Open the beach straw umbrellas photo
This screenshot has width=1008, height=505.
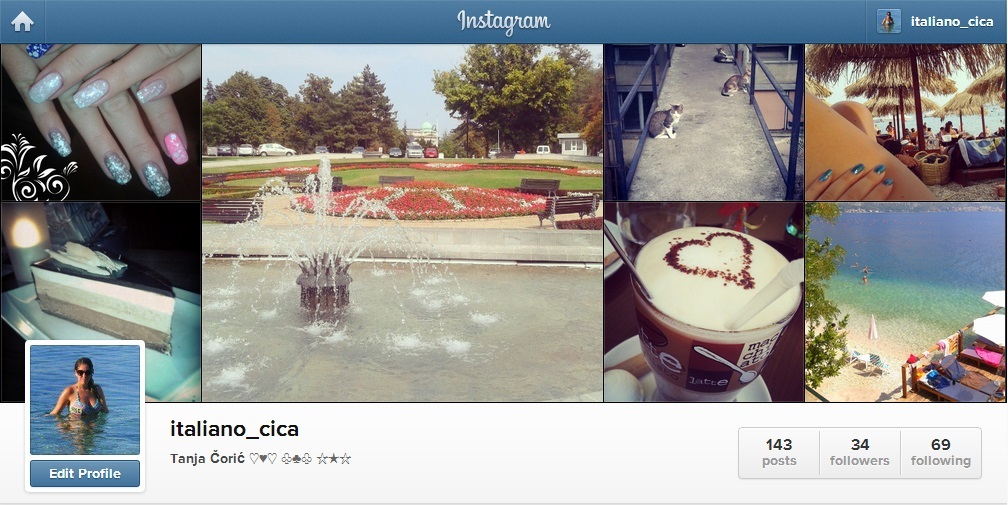click(905, 122)
